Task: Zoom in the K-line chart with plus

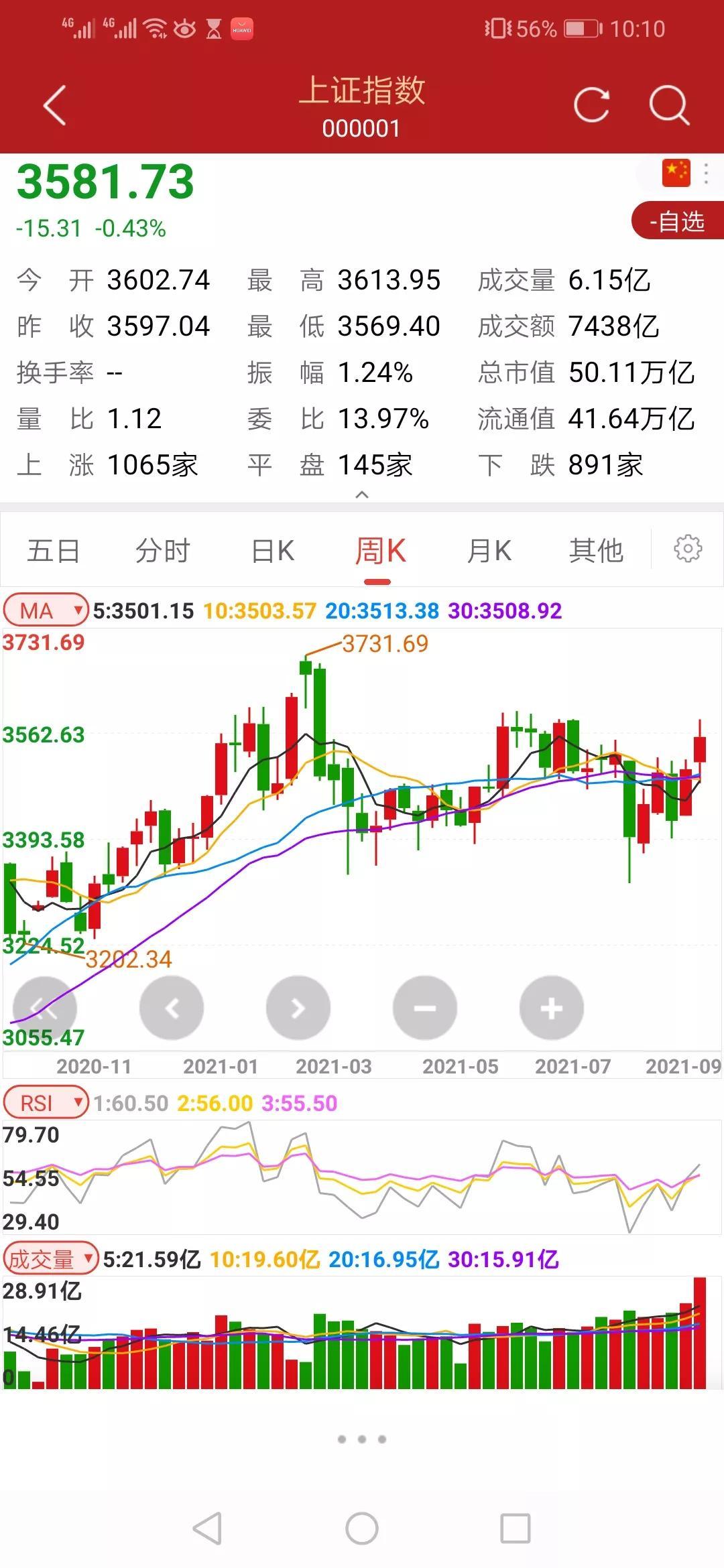Action: (551, 1008)
